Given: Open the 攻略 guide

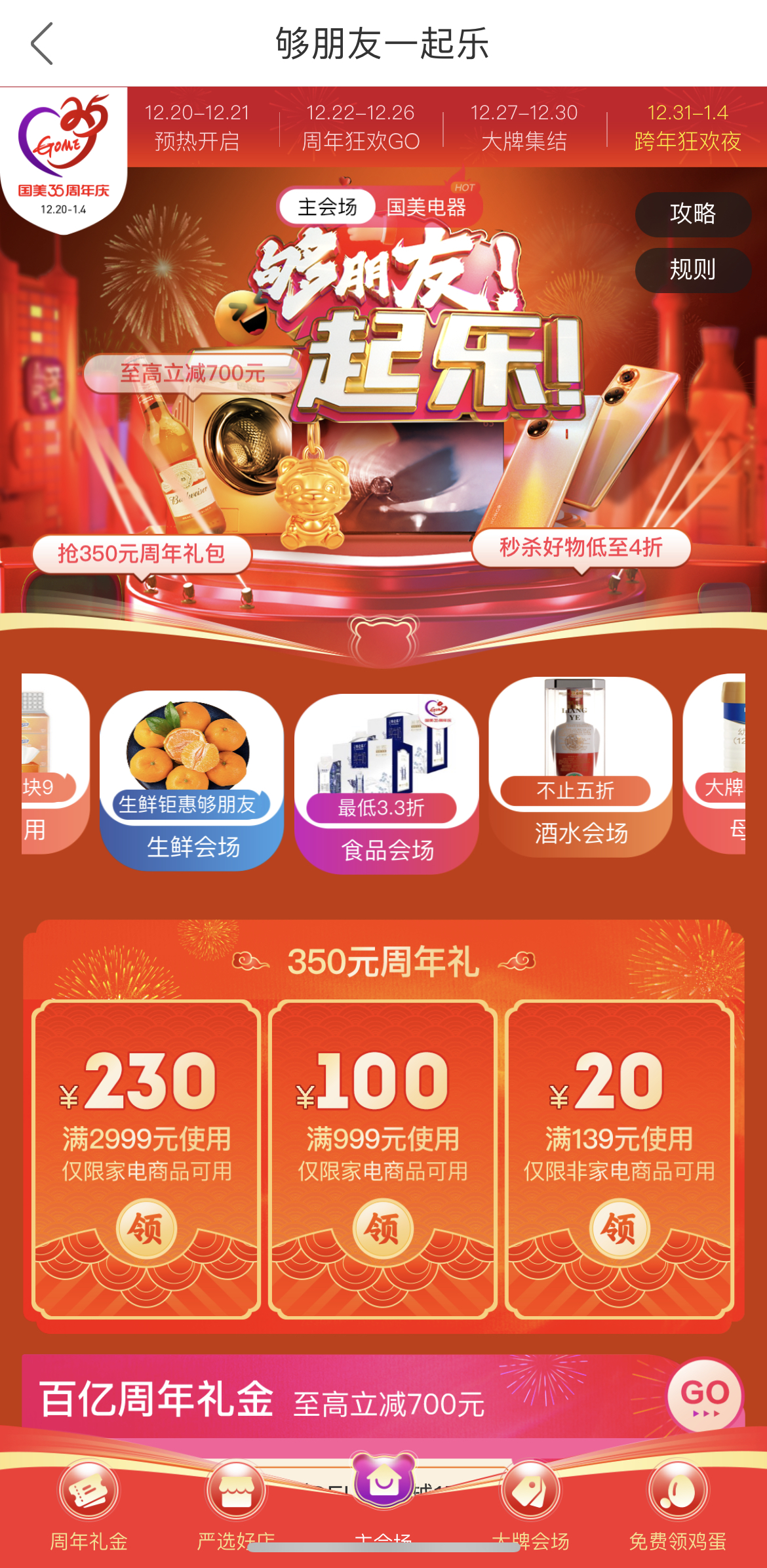Looking at the screenshot, I should [692, 214].
